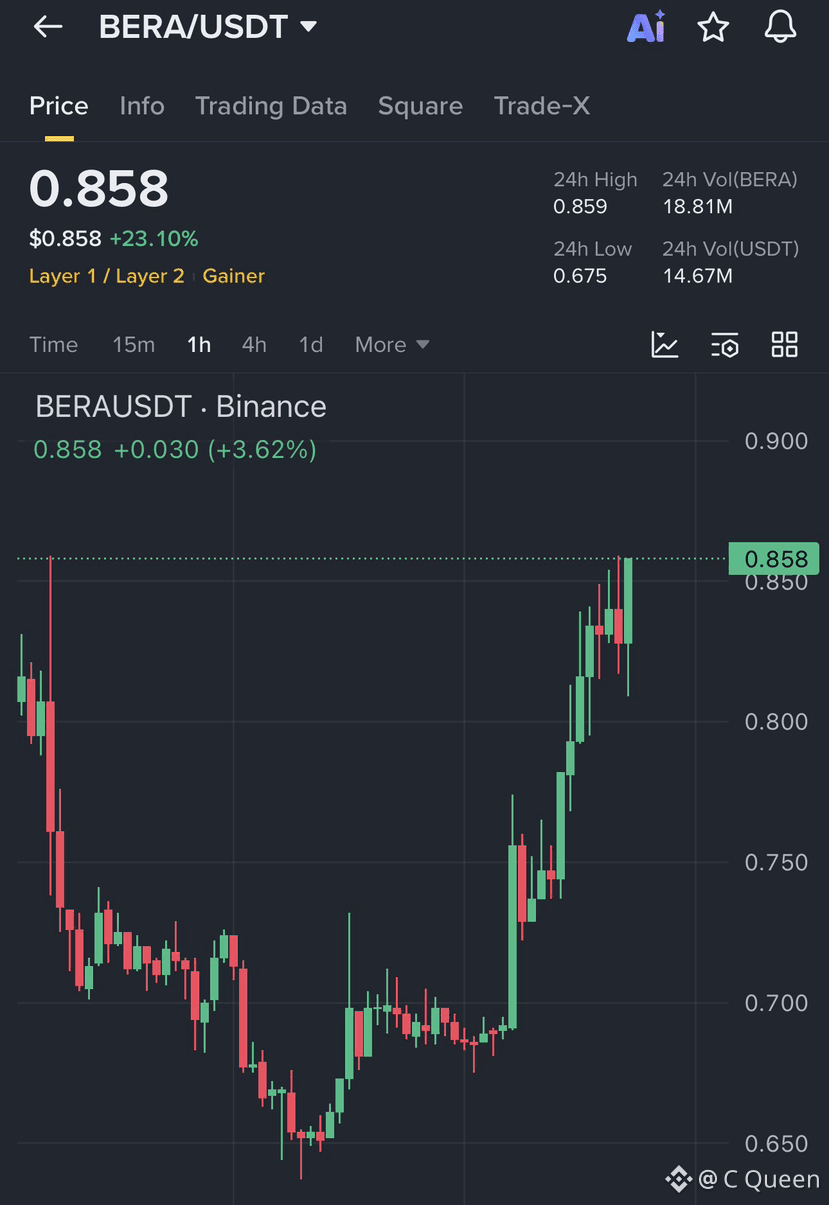Select the green 0.858 price tag on chart
This screenshot has height=1205, width=829.
[x=775, y=558]
